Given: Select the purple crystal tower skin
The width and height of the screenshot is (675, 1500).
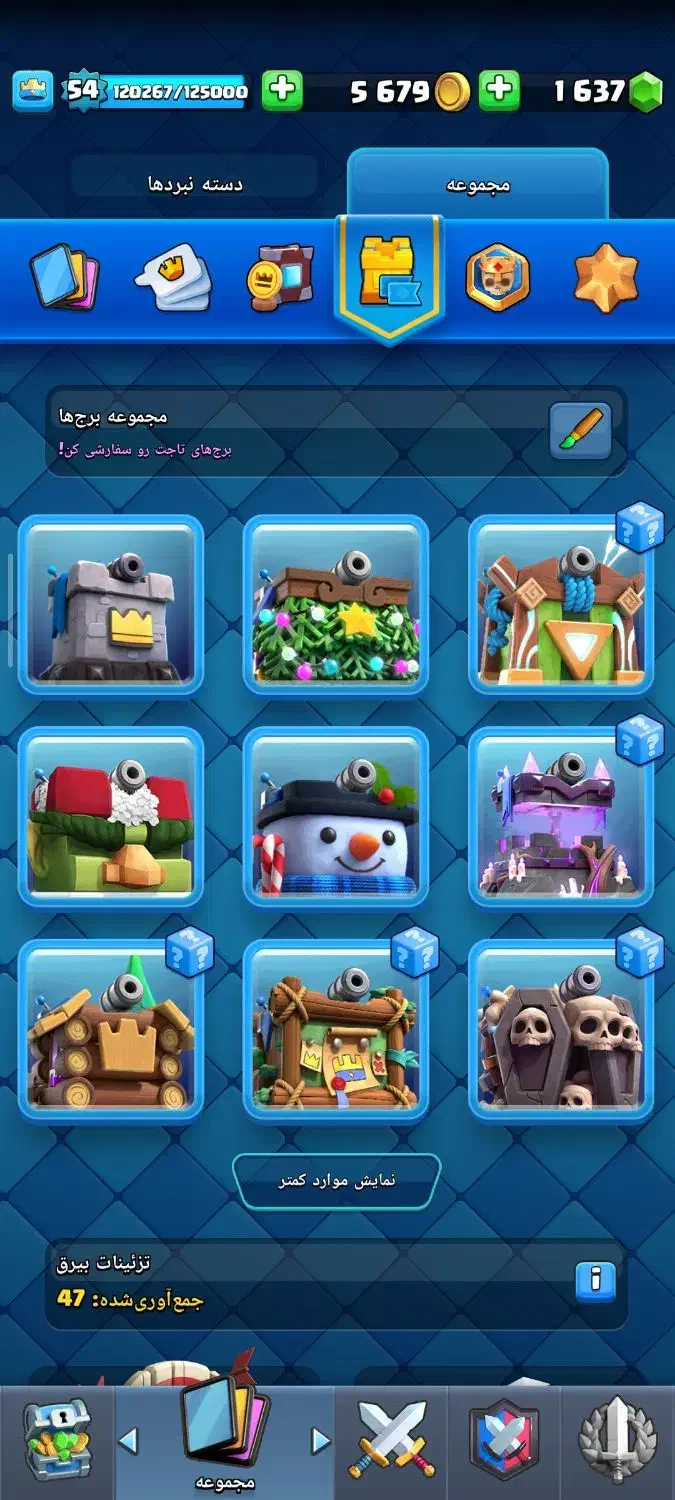Looking at the screenshot, I should (x=560, y=817).
